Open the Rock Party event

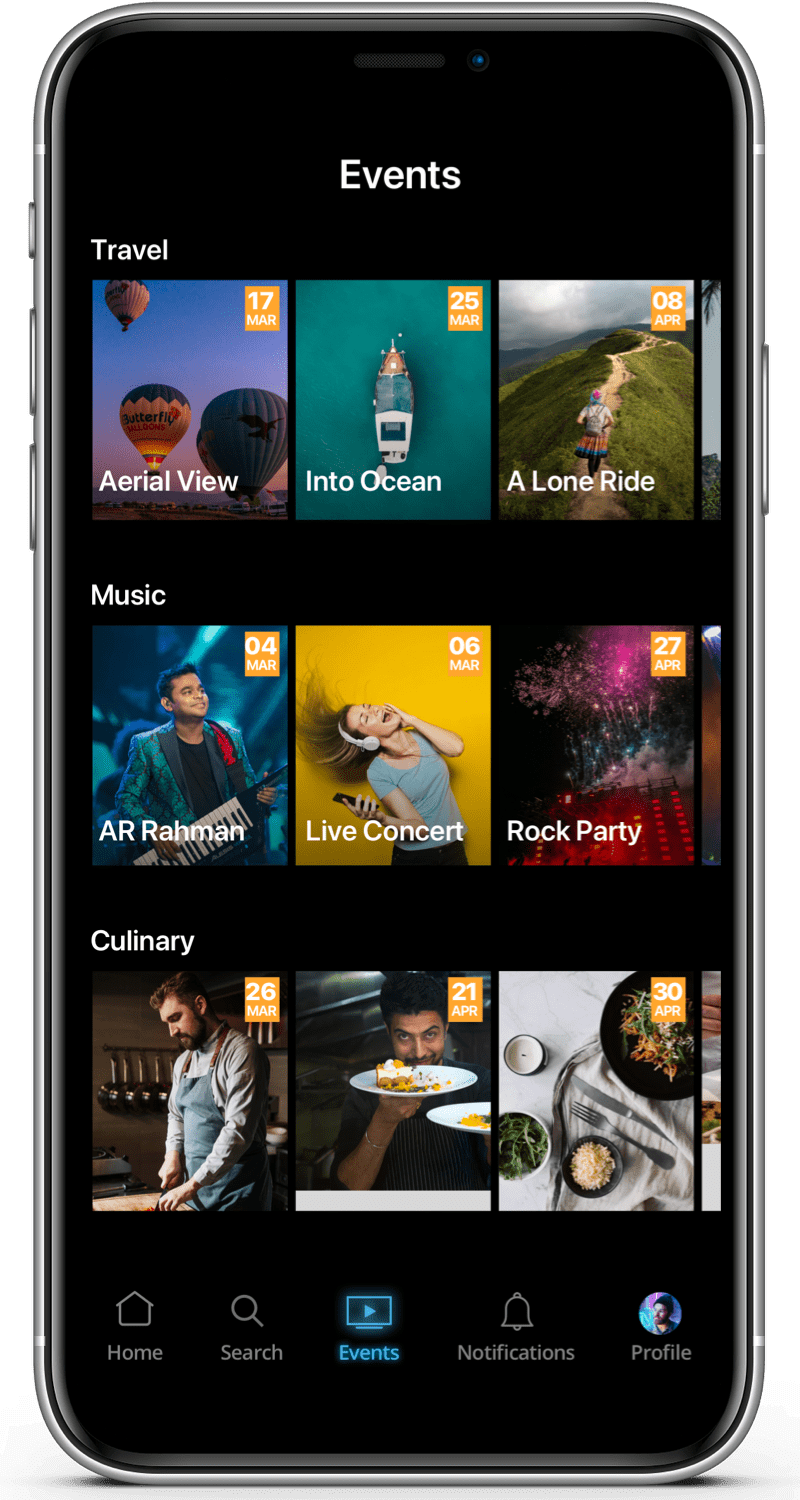coord(596,745)
